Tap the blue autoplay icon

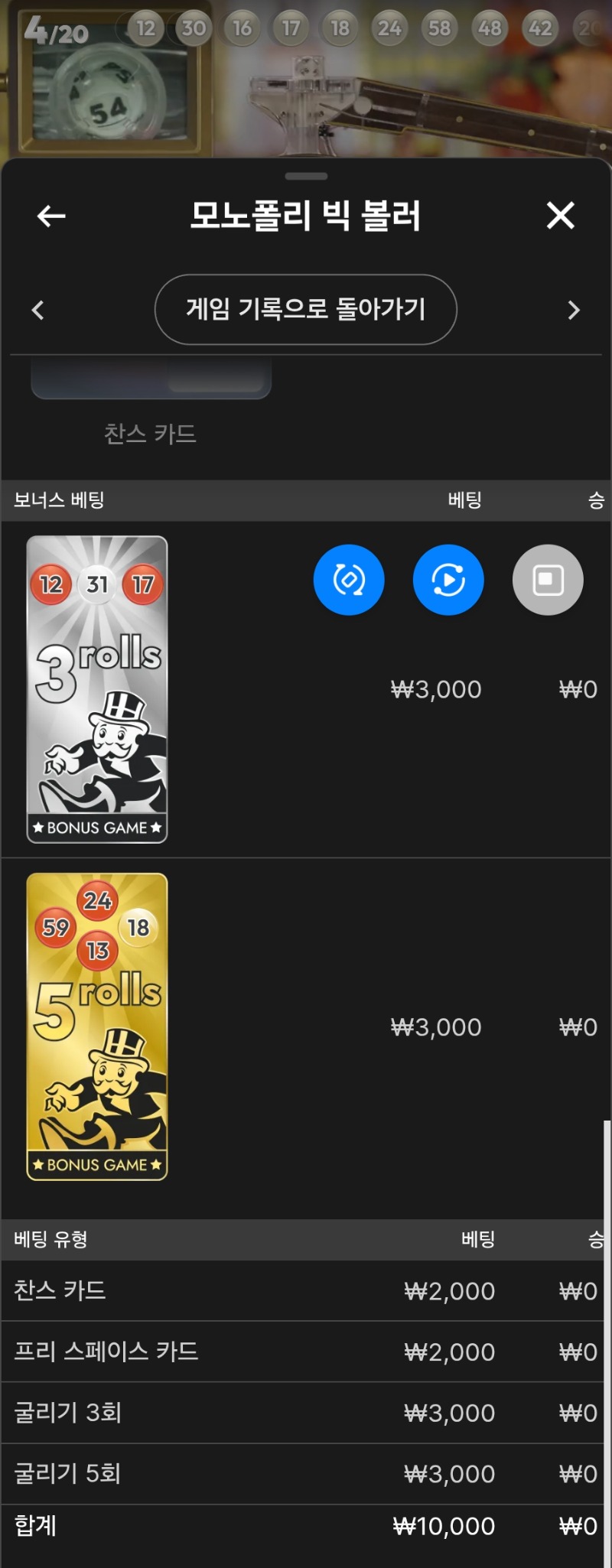tap(448, 581)
